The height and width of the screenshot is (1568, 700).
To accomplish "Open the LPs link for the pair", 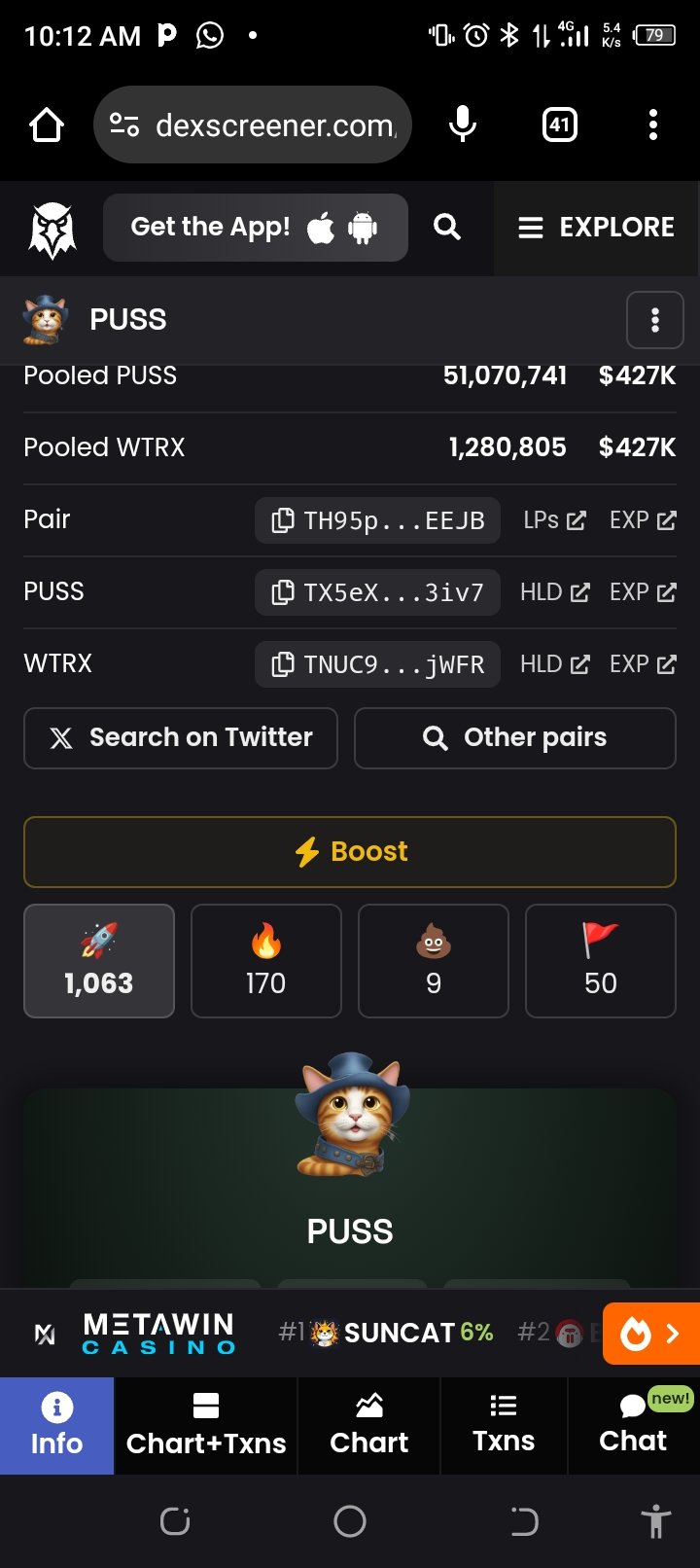I will (555, 520).
